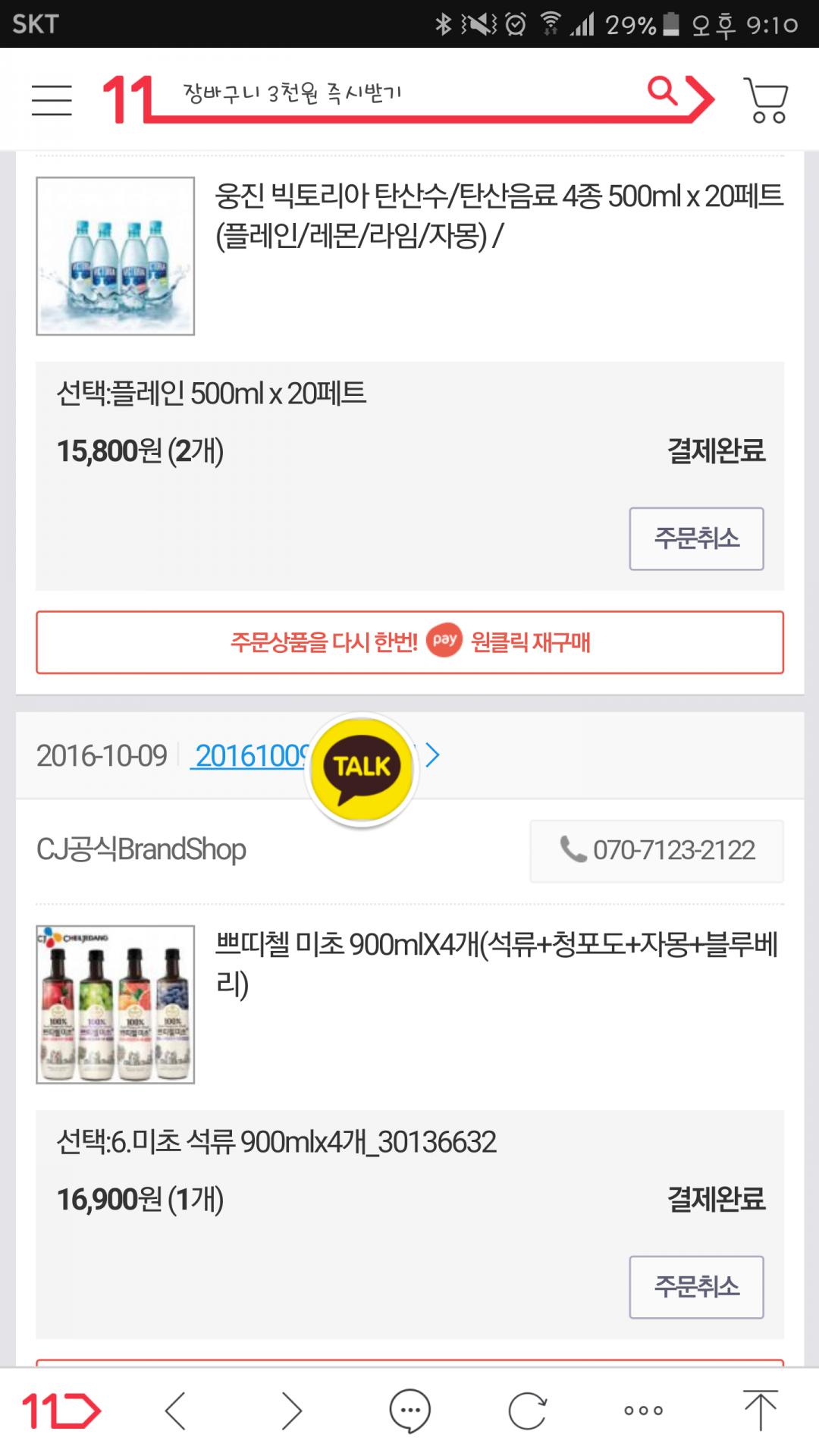Open the 쁘띠첼 미초 900mlX4개 product title
This screenshot has width=819, height=1456.
(497, 964)
